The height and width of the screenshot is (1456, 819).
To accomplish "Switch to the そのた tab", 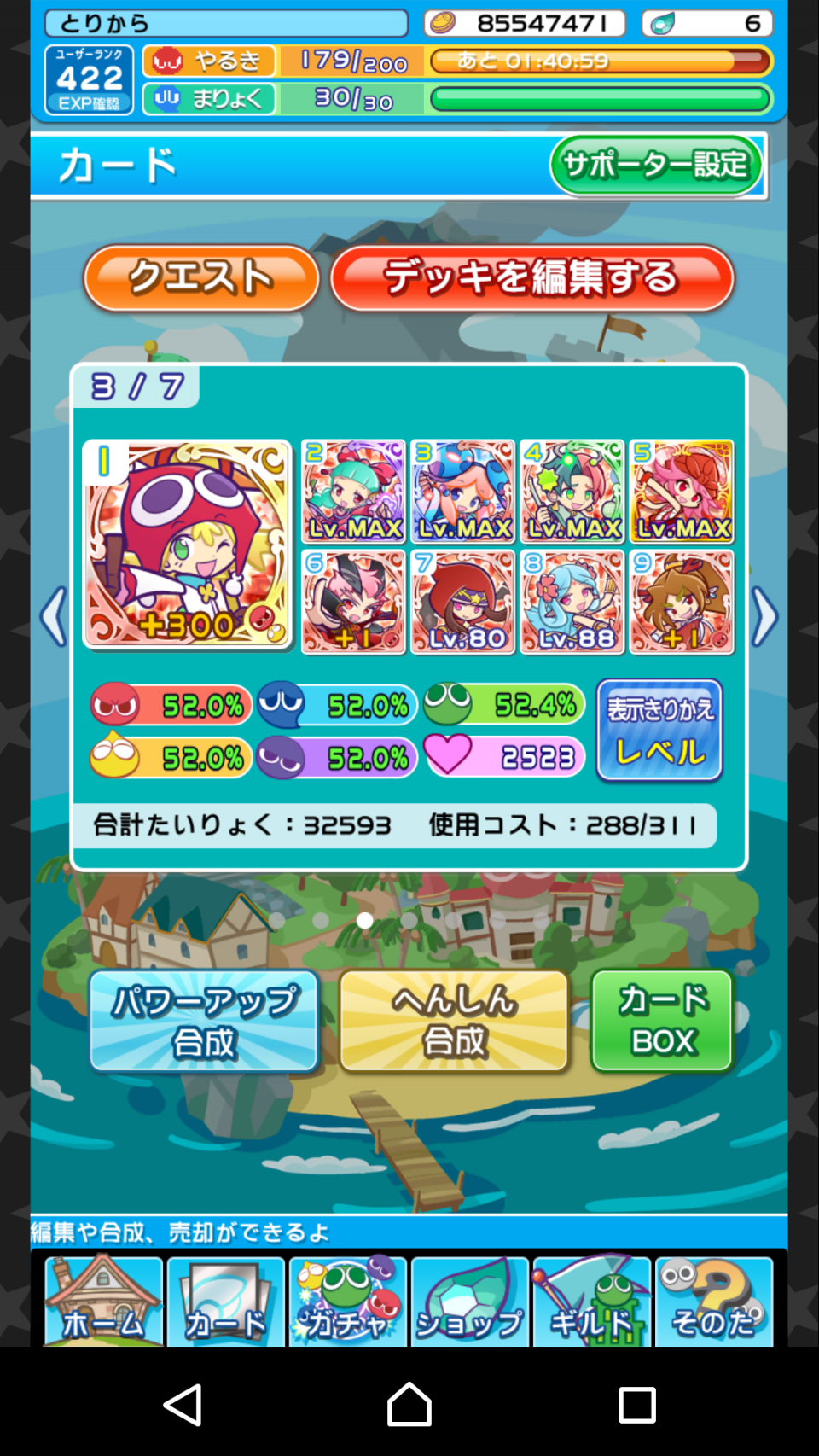I will coord(714,1302).
